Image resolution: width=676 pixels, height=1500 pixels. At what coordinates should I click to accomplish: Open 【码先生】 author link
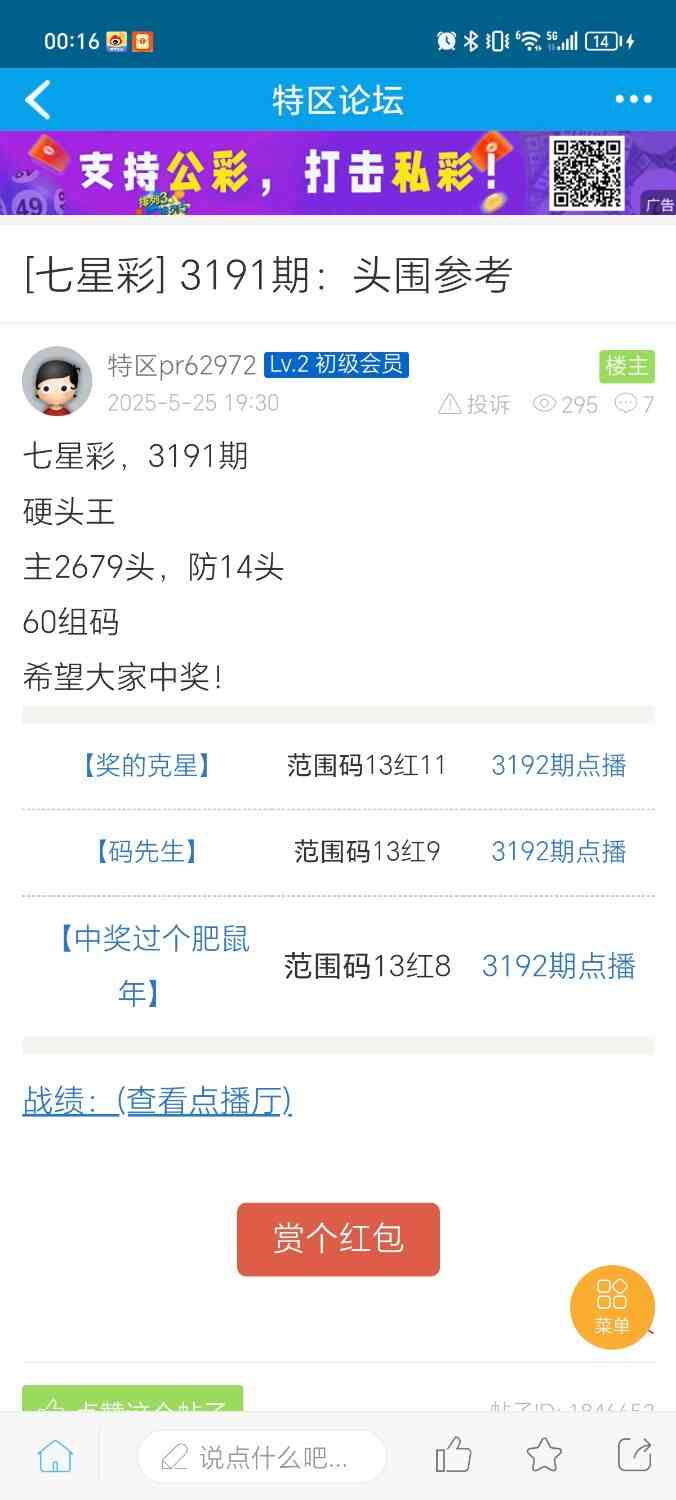pos(146,852)
